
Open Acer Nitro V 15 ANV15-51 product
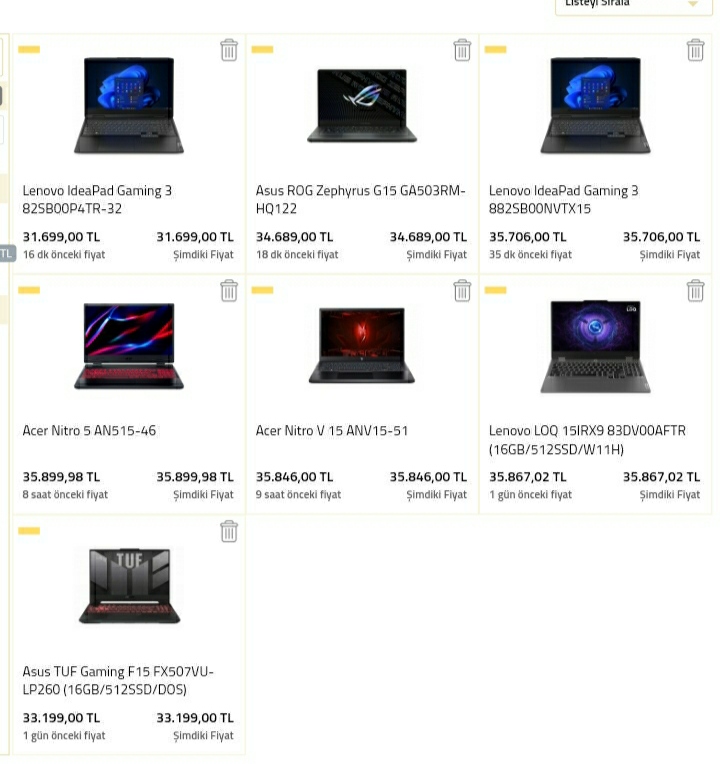pos(331,431)
